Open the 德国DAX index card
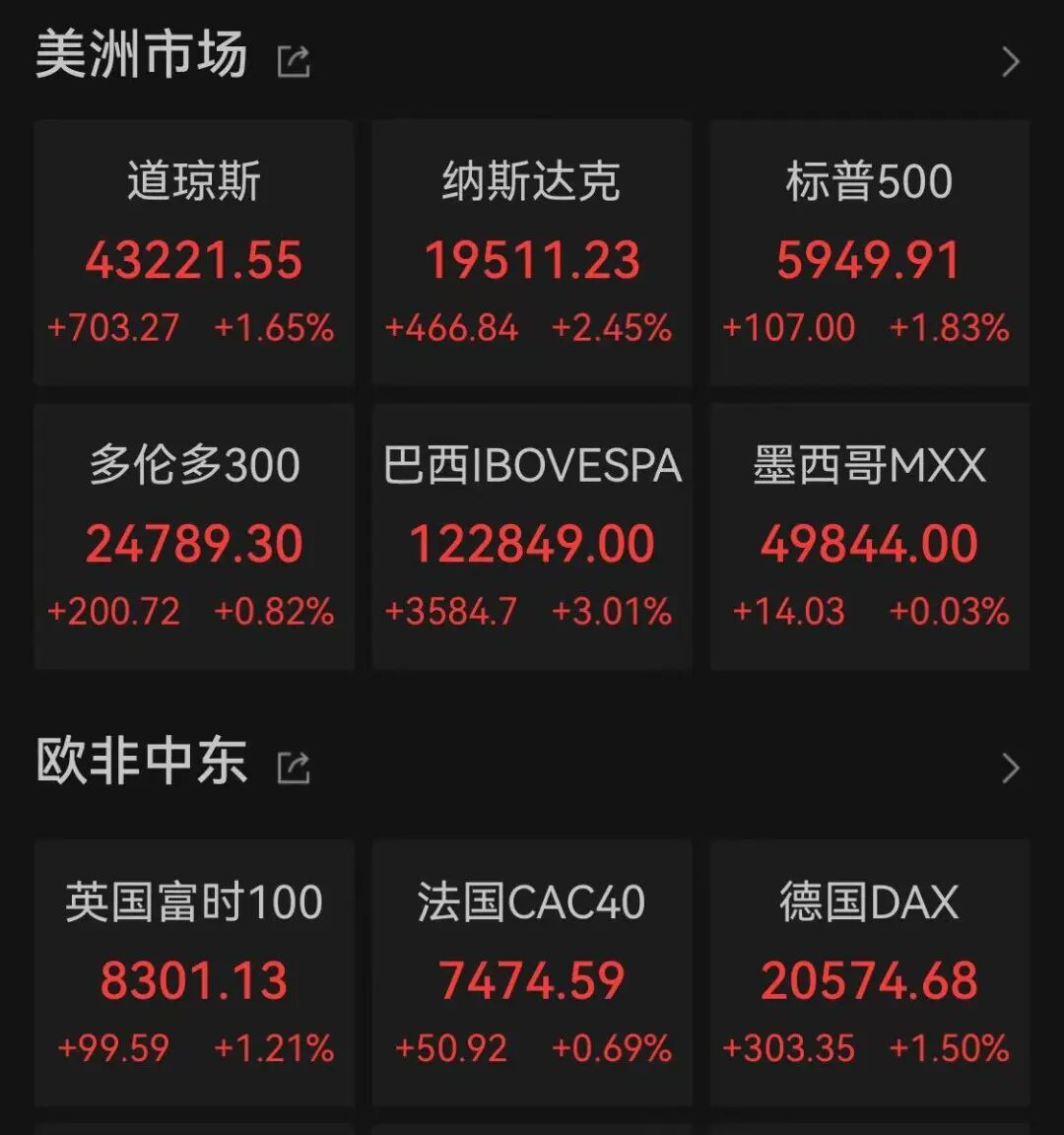 click(869, 971)
